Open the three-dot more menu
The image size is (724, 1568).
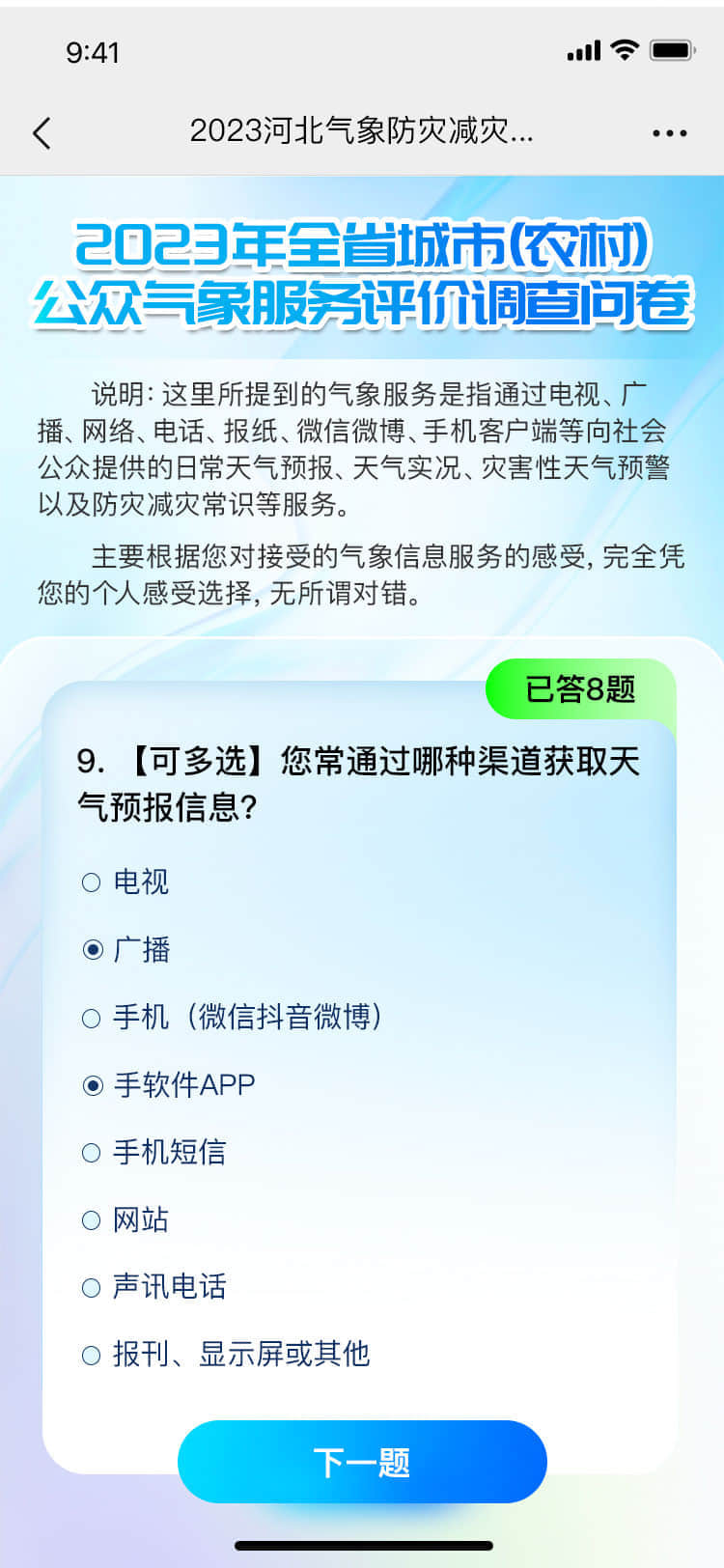(x=669, y=133)
